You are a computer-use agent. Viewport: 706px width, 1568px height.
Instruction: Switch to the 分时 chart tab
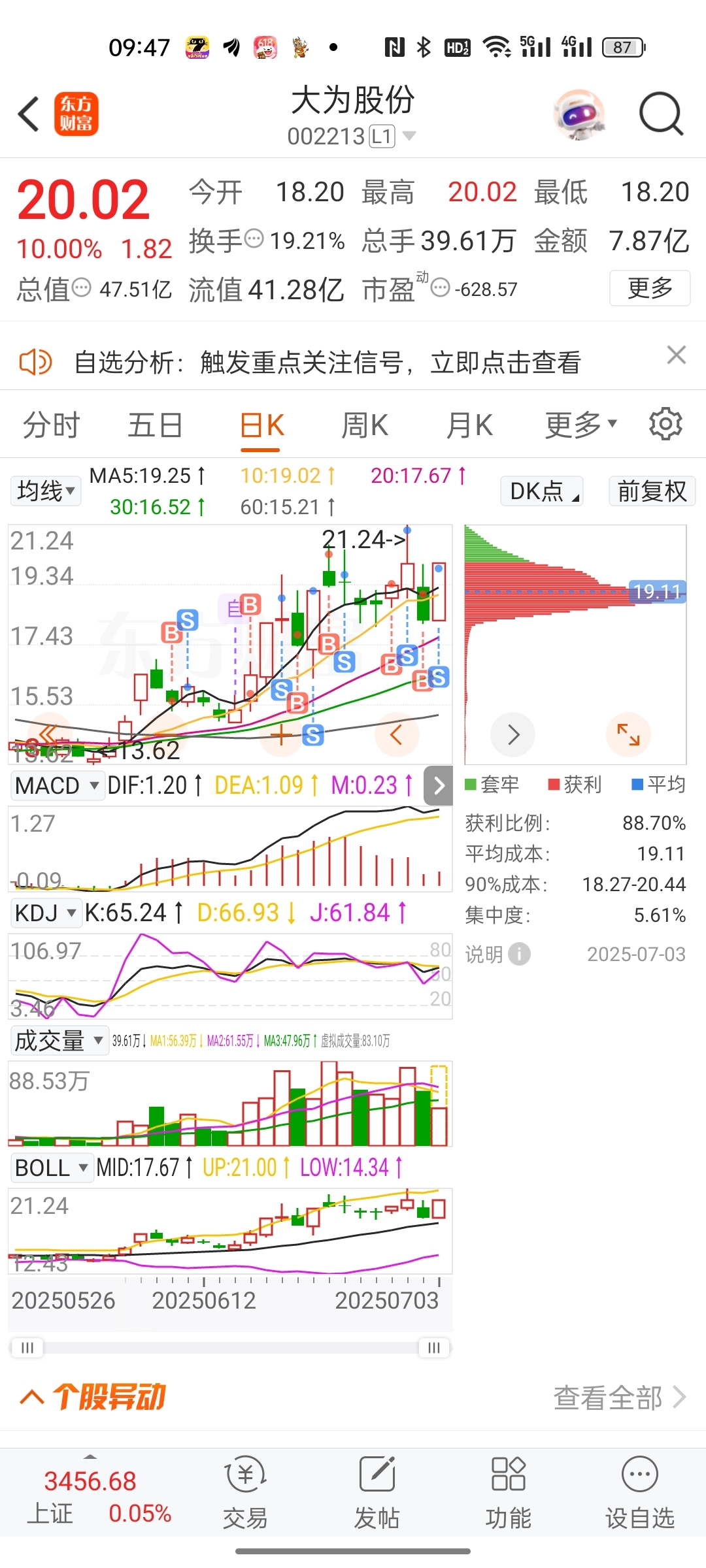pos(51,425)
